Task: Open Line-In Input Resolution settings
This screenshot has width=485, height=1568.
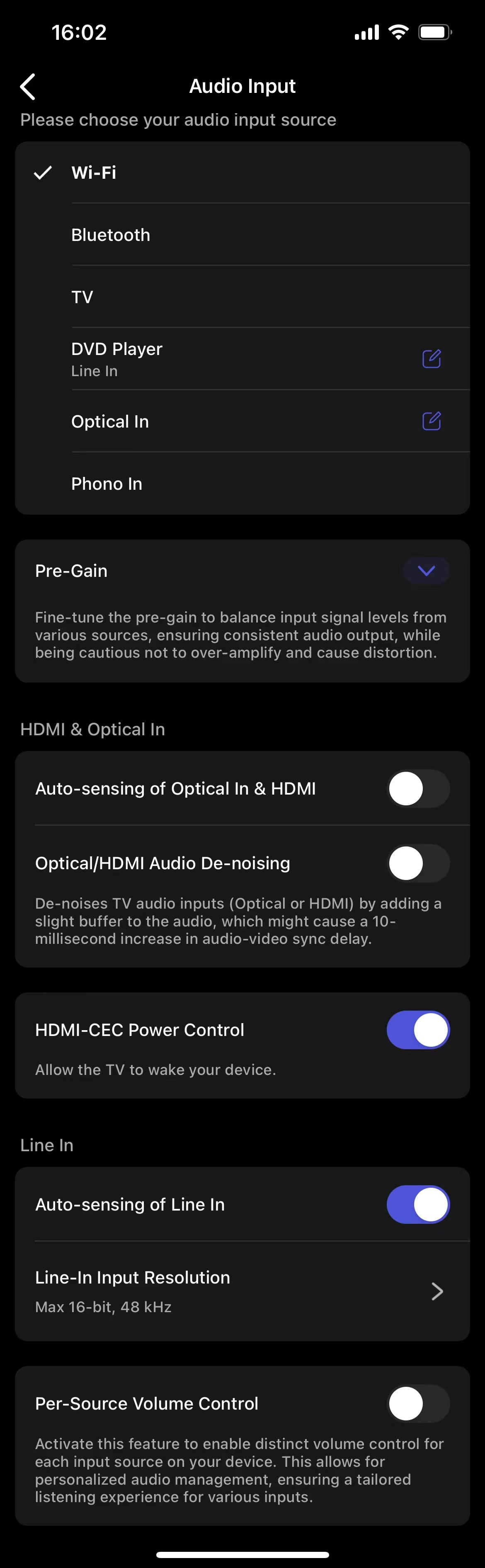Action: tap(242, 1291)
